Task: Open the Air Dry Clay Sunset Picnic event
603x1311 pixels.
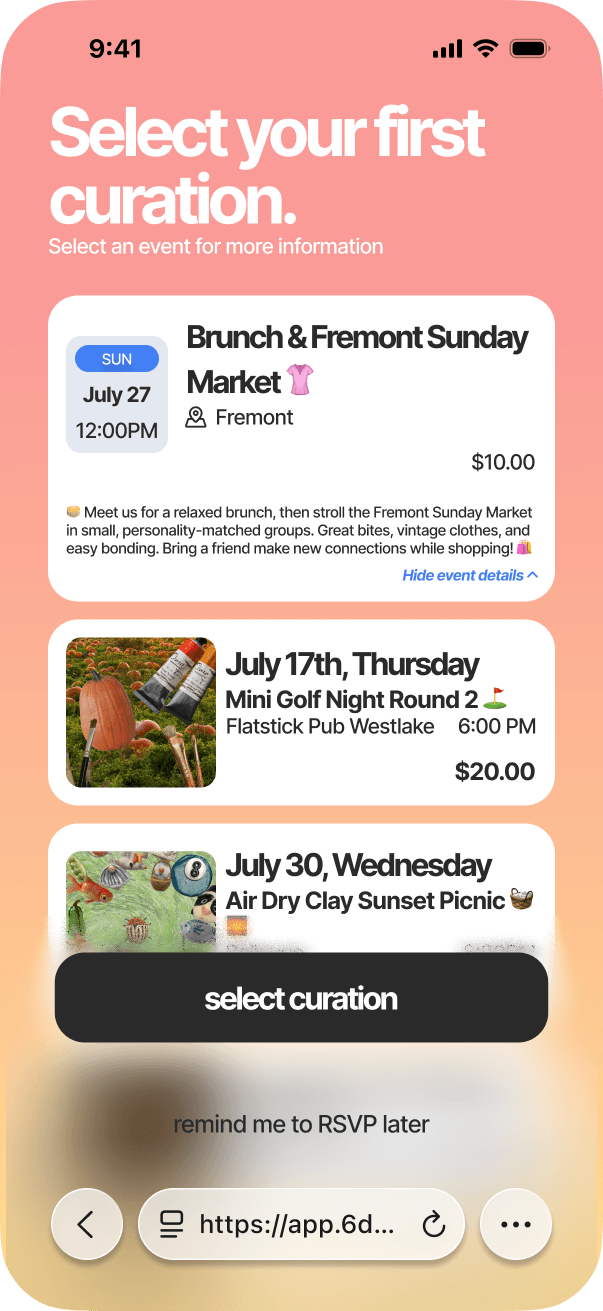Action: coord(301,887)
